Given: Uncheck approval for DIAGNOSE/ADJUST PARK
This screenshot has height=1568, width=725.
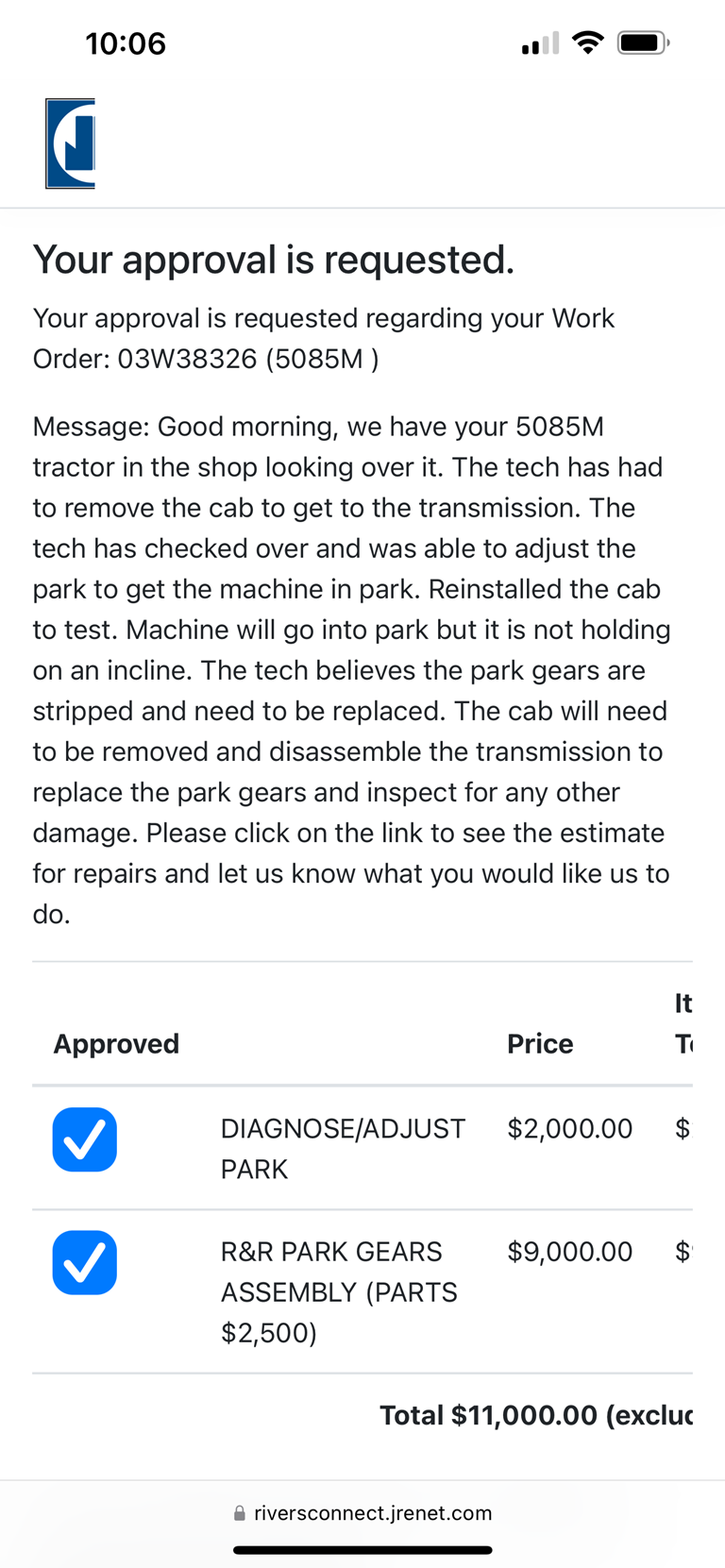Looking at the screenshot, I should (85, 1139).
